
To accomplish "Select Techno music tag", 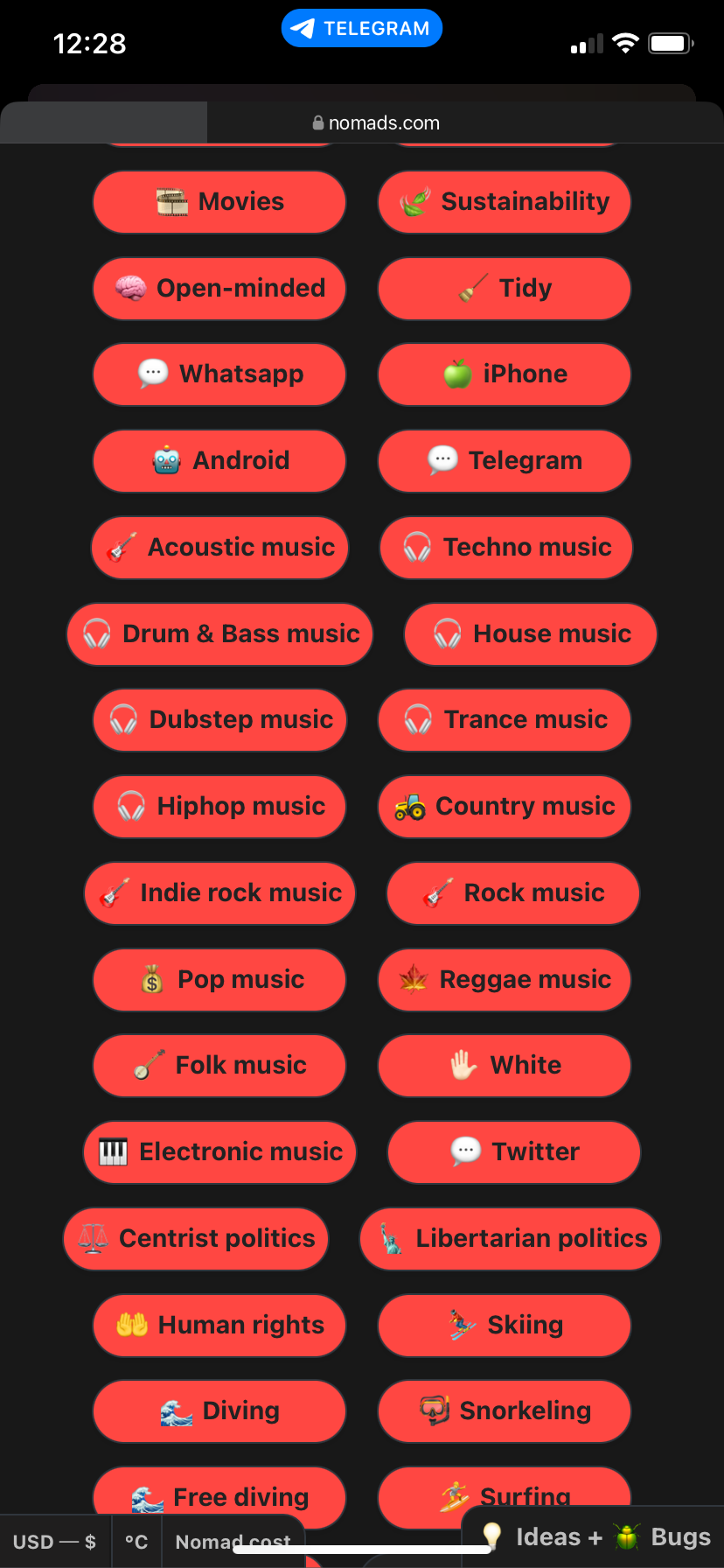I will (x=505, y=547).
